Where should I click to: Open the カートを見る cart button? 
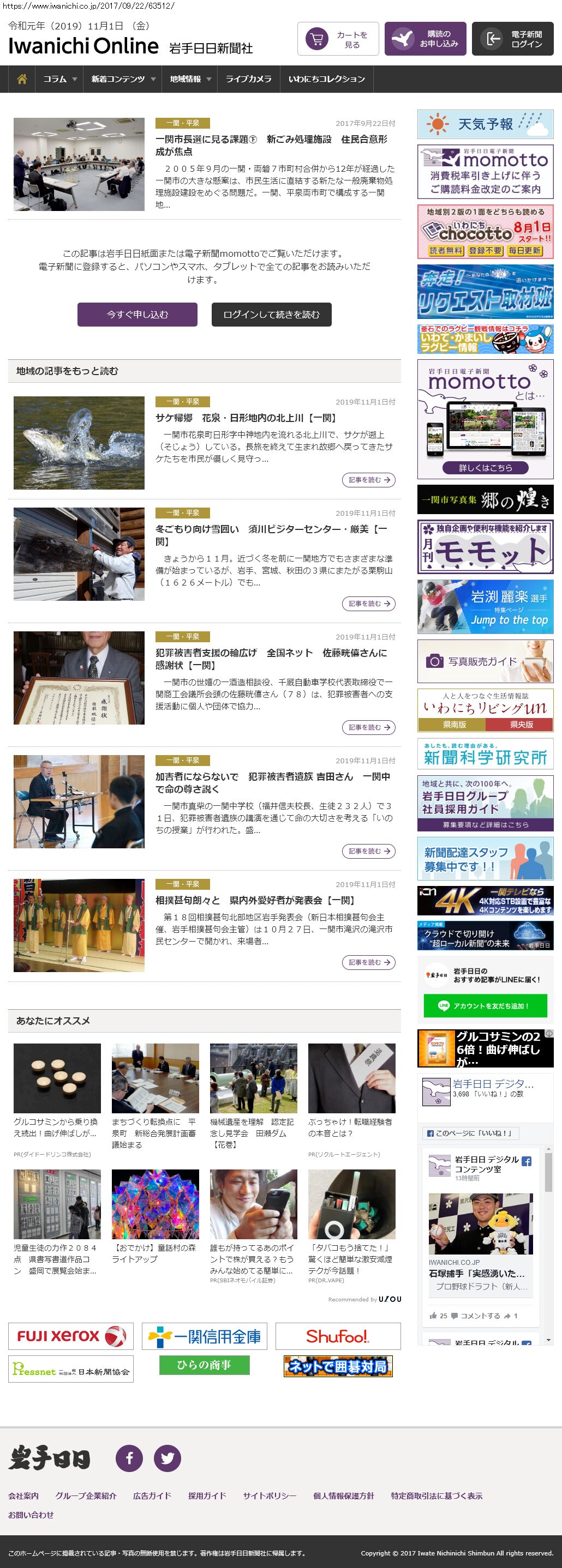338,39
